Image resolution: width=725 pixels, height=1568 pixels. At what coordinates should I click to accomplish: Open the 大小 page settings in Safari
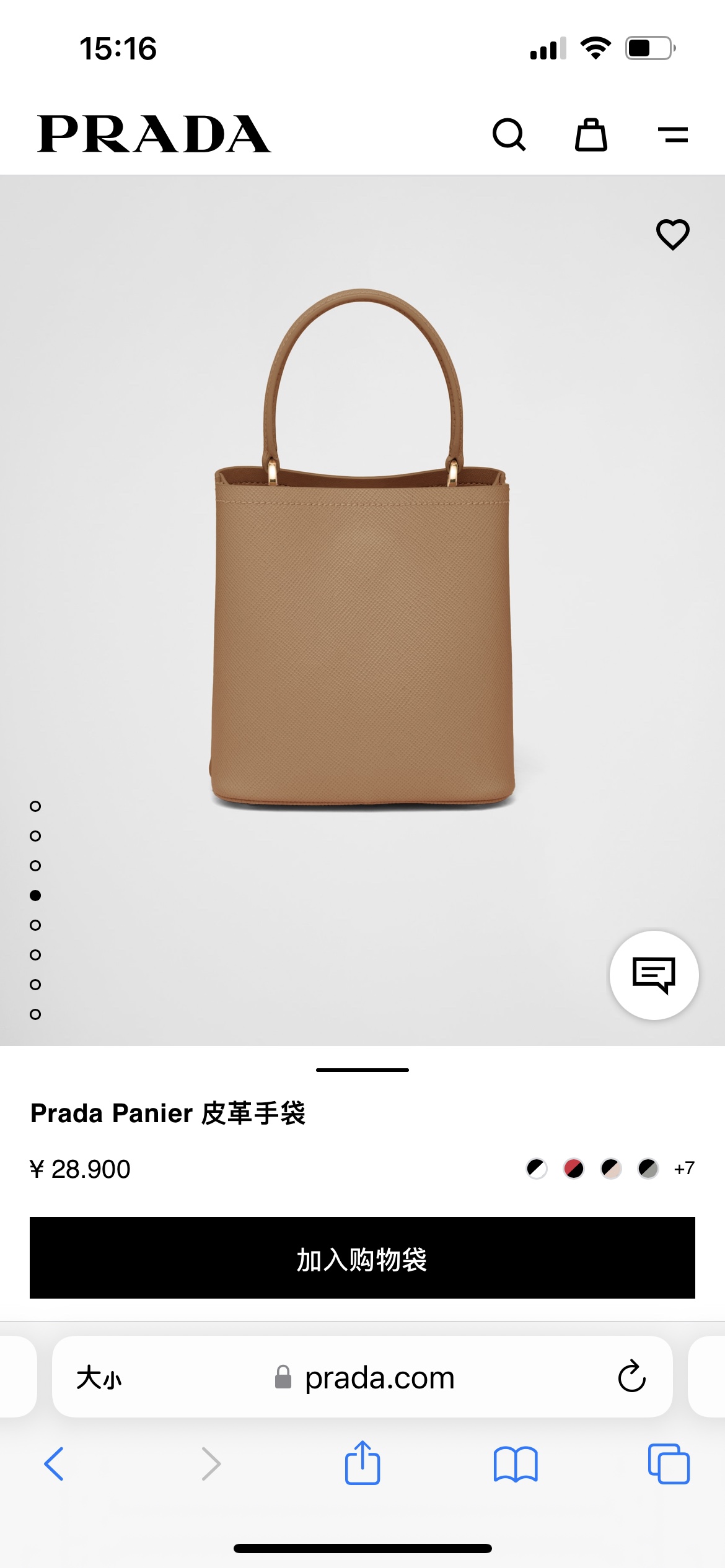pyautogui.click(x=99, y=1378)
